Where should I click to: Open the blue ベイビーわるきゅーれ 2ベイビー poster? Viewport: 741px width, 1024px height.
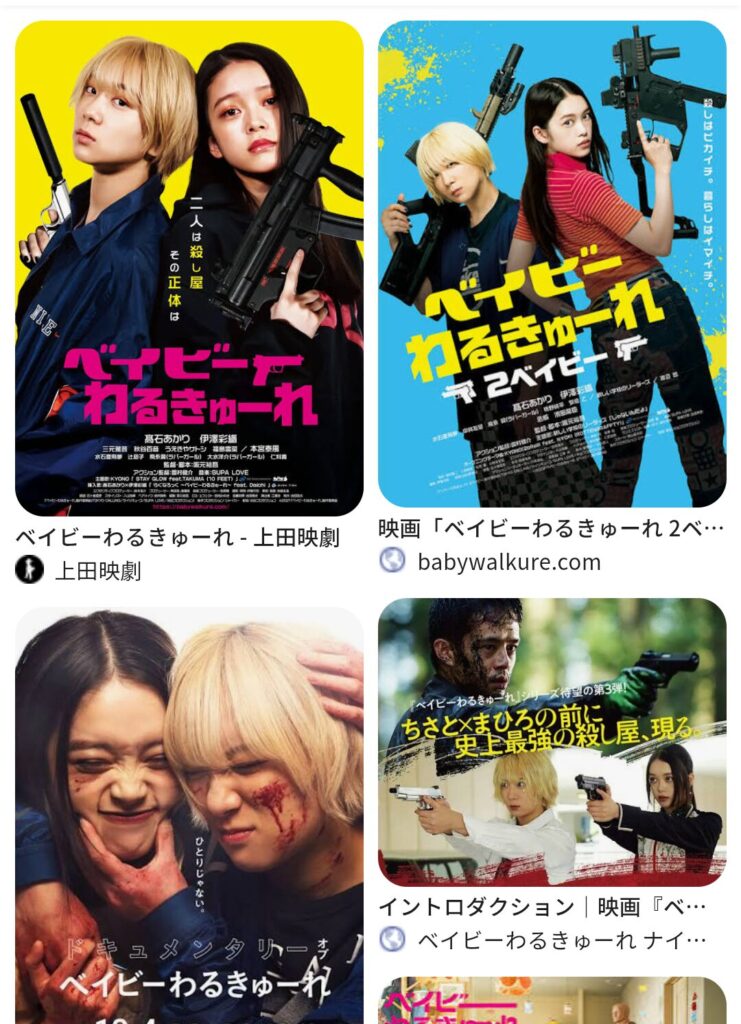(x=552, y=264)
